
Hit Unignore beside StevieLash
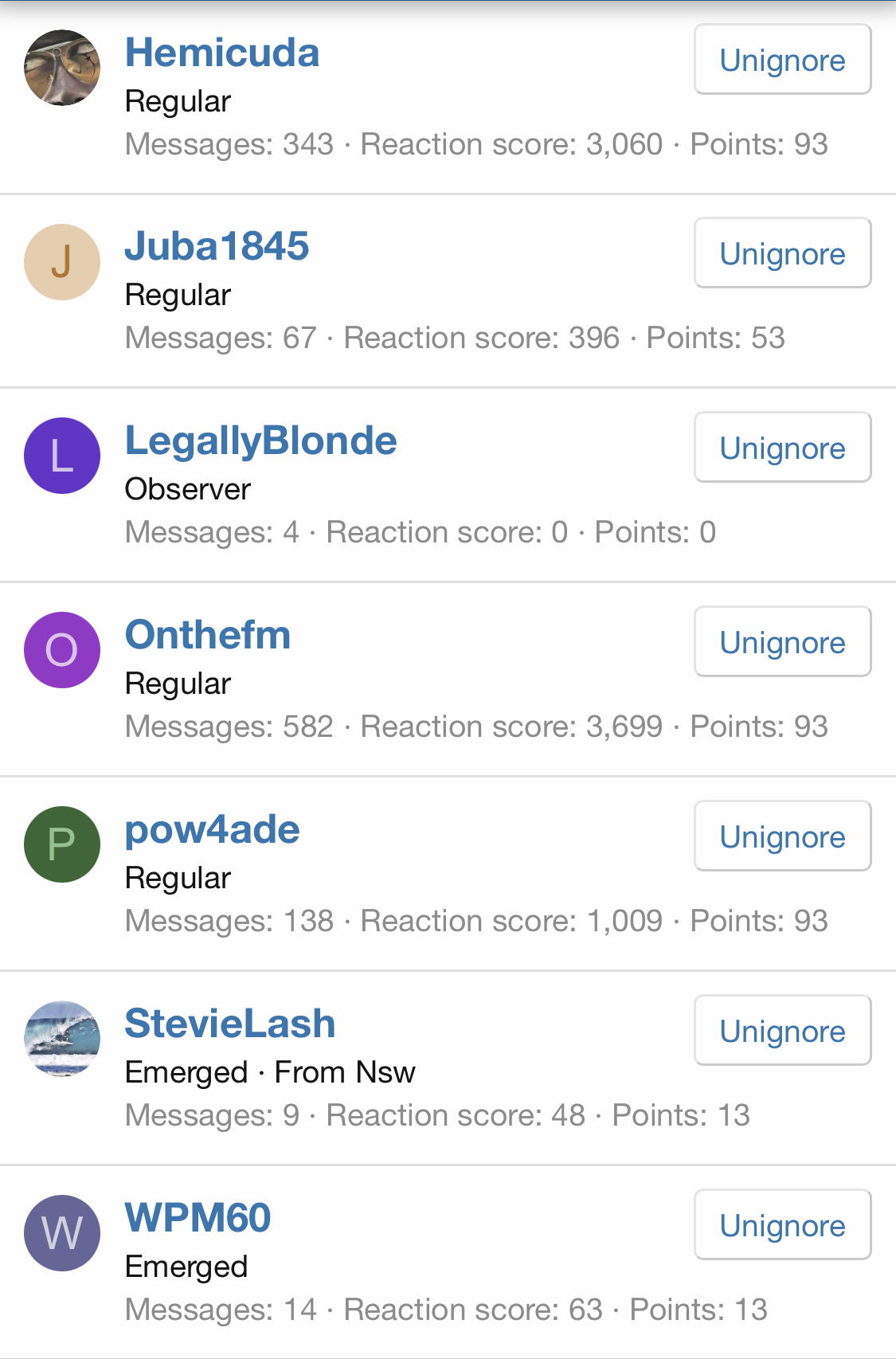[x=782, y=1031]
